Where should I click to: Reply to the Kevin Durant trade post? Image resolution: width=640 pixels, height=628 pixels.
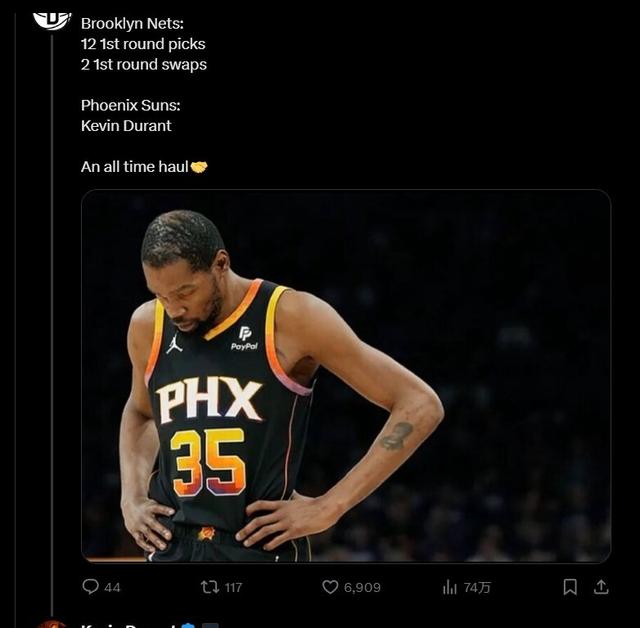click(x=91, y=587)
